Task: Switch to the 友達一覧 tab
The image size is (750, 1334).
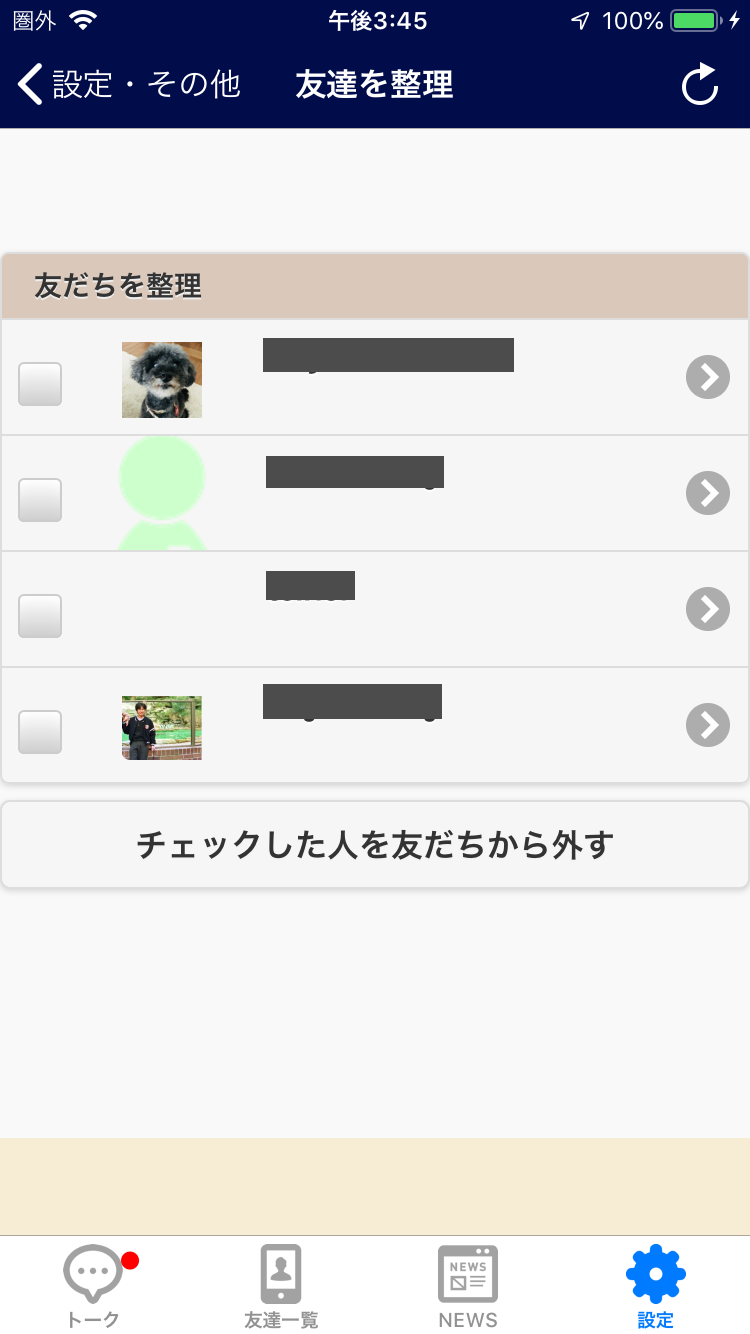Action: (281, 1286)
